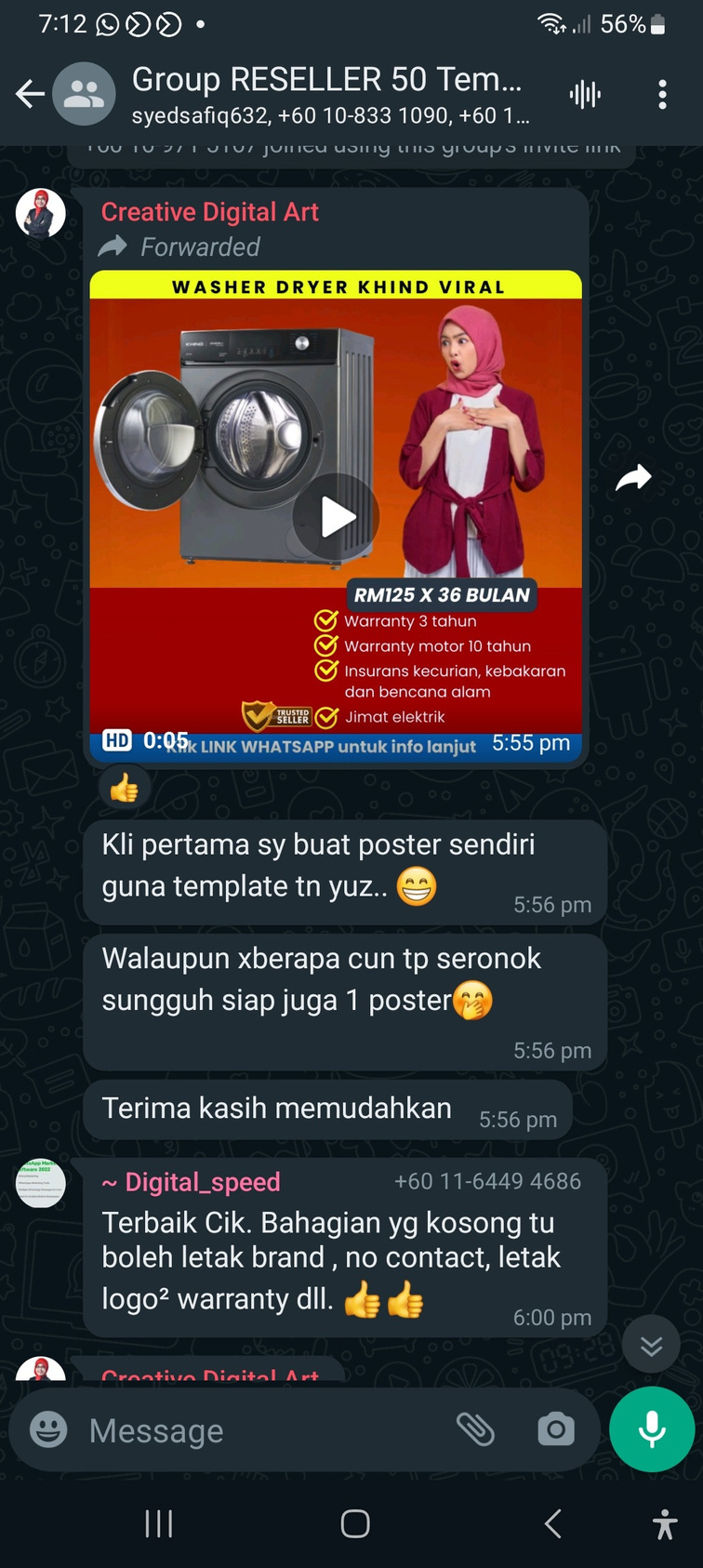This screenshot has width=703, height=1568.
Task: Forward the video message
Action: click(633, 479)
